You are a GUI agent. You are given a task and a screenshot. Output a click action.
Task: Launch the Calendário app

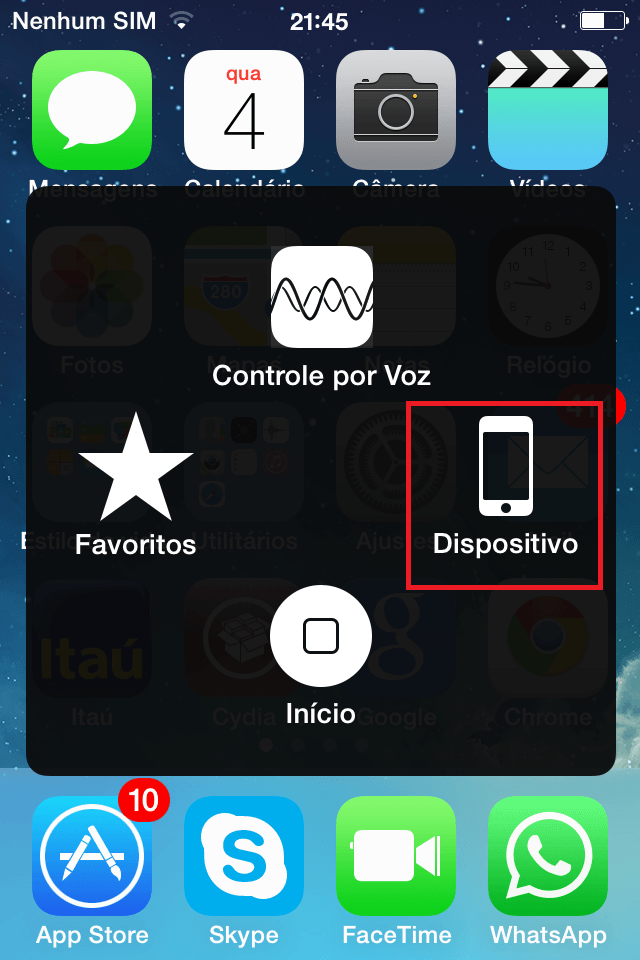(x=244, y=110)
